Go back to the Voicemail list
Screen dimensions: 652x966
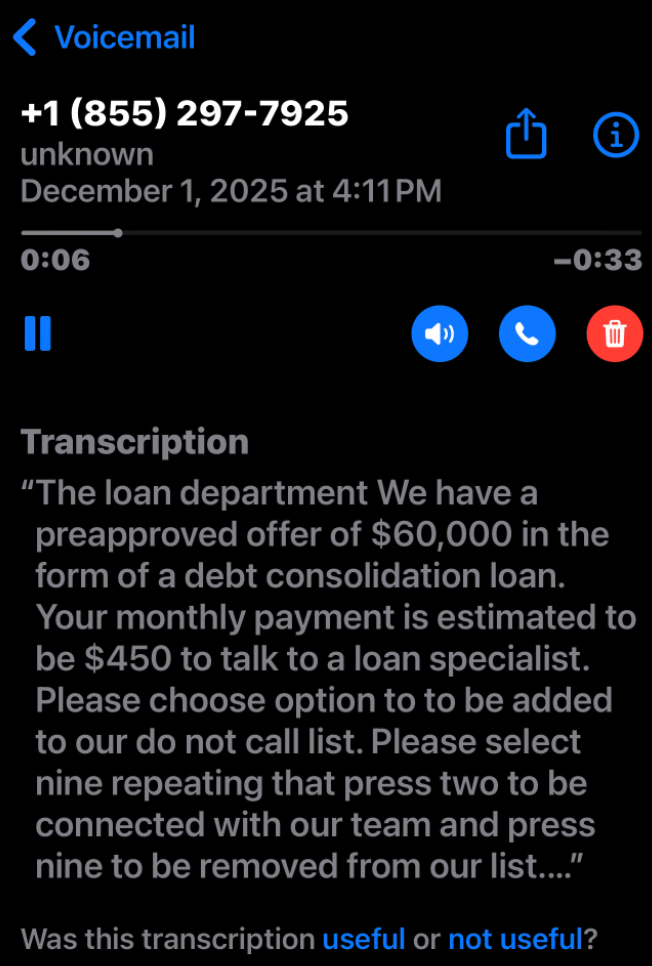coord(103,39)
